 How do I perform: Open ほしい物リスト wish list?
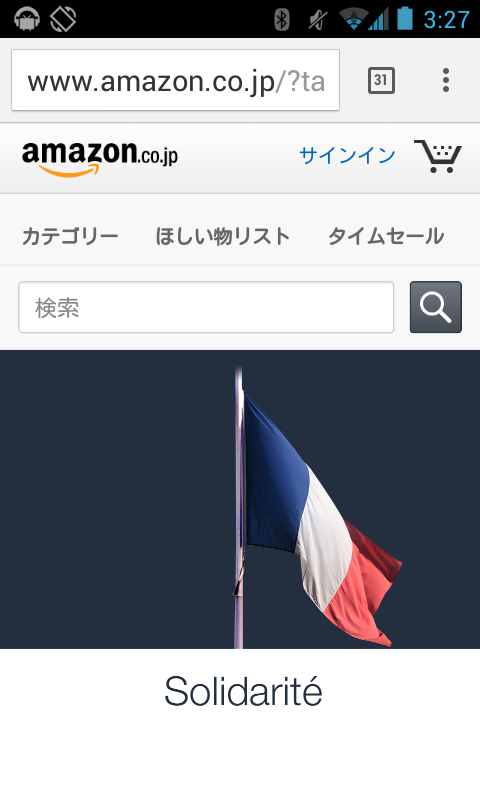pos(223,236)
